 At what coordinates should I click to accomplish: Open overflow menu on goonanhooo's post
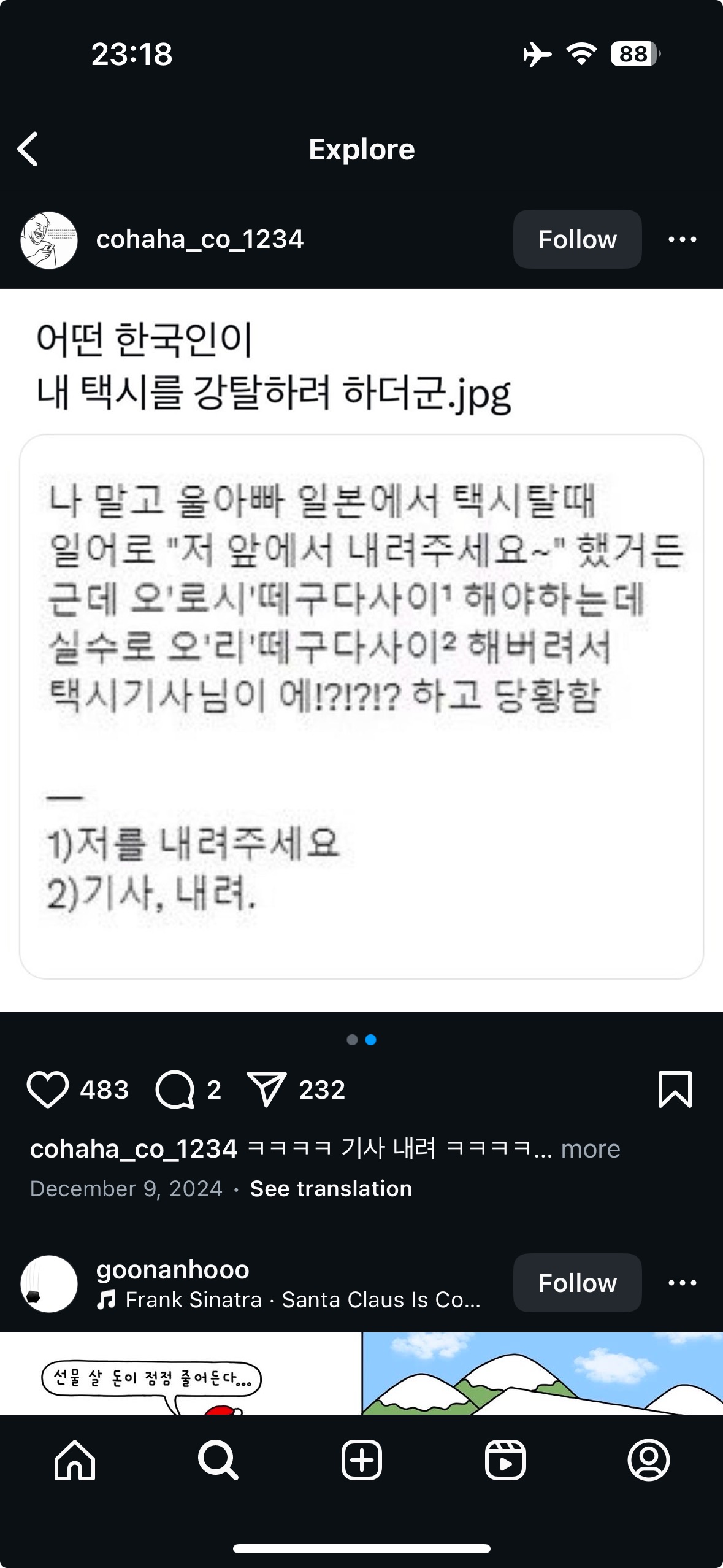point(682,1282)
